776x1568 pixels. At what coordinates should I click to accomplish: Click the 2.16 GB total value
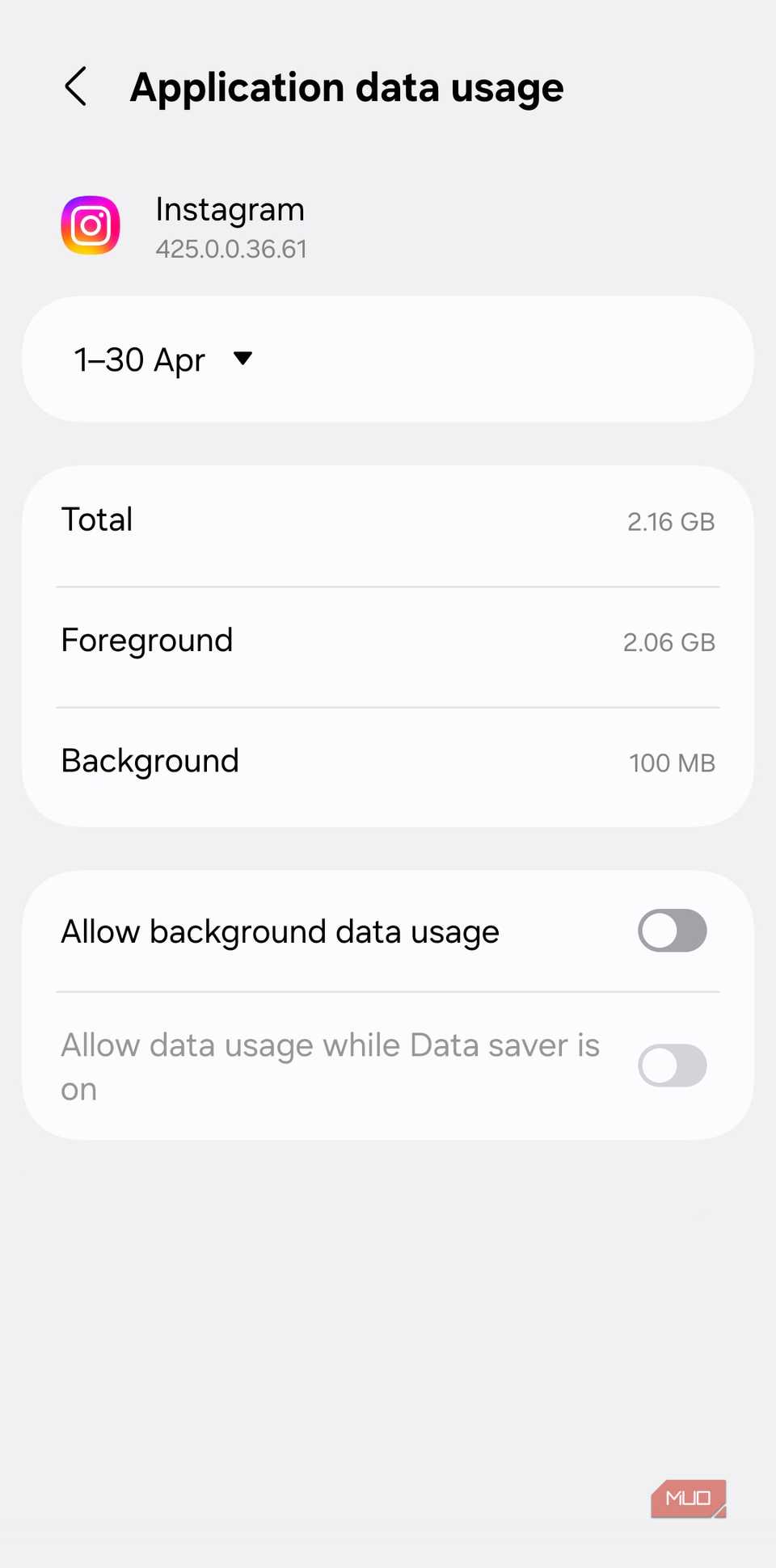pyautogui.click(x=669, y=521)
